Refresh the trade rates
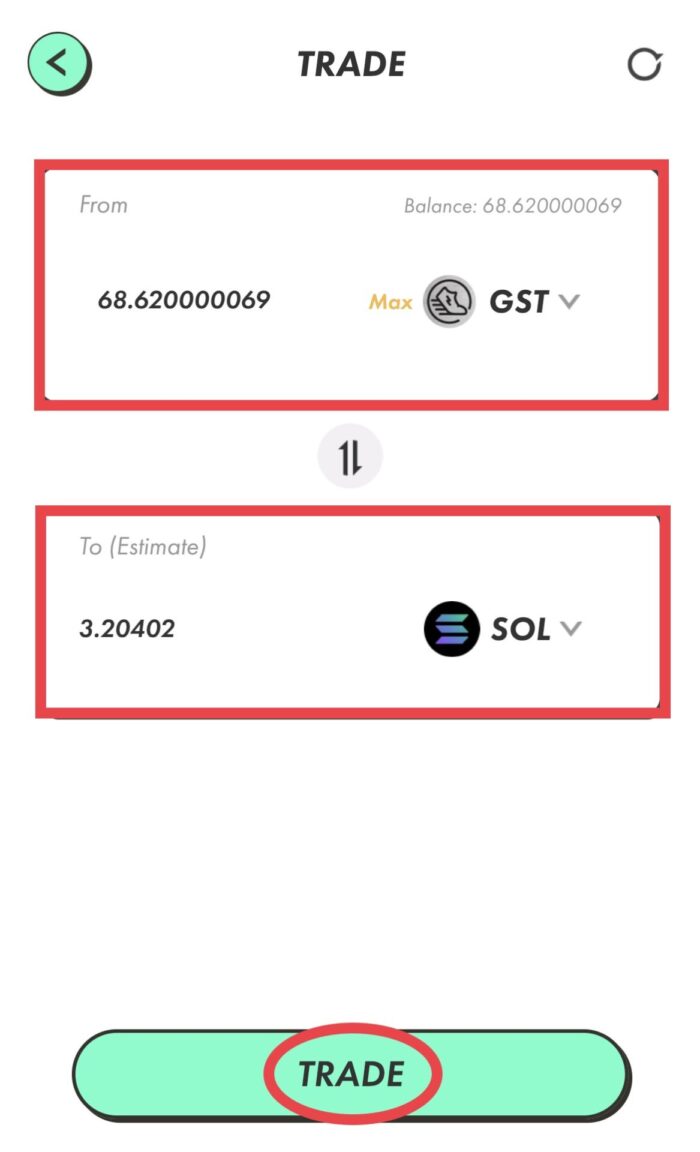The image size is (700, 1152). coord(643,65)
